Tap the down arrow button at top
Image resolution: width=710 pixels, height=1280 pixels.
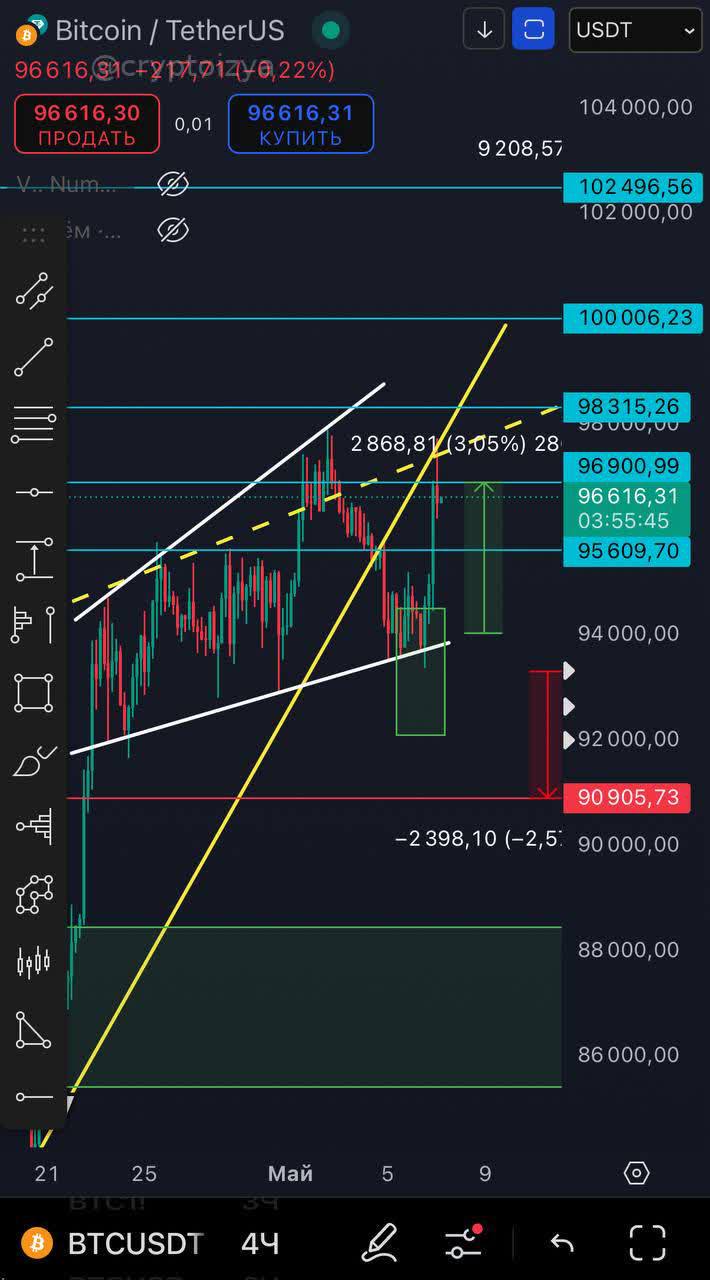(x=484, y=30)
